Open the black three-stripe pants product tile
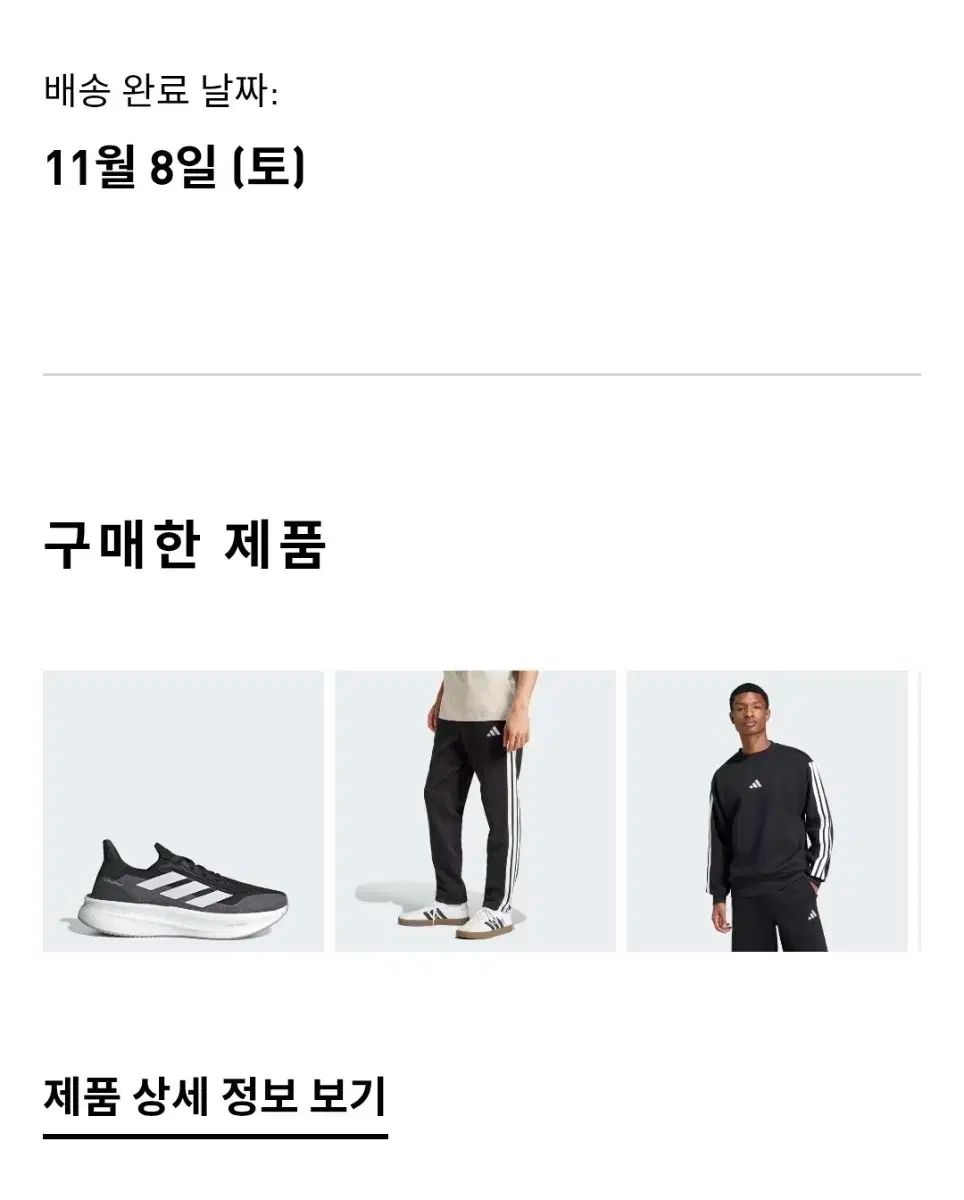This screenshot has width=964, height=1200. (475, 811)
